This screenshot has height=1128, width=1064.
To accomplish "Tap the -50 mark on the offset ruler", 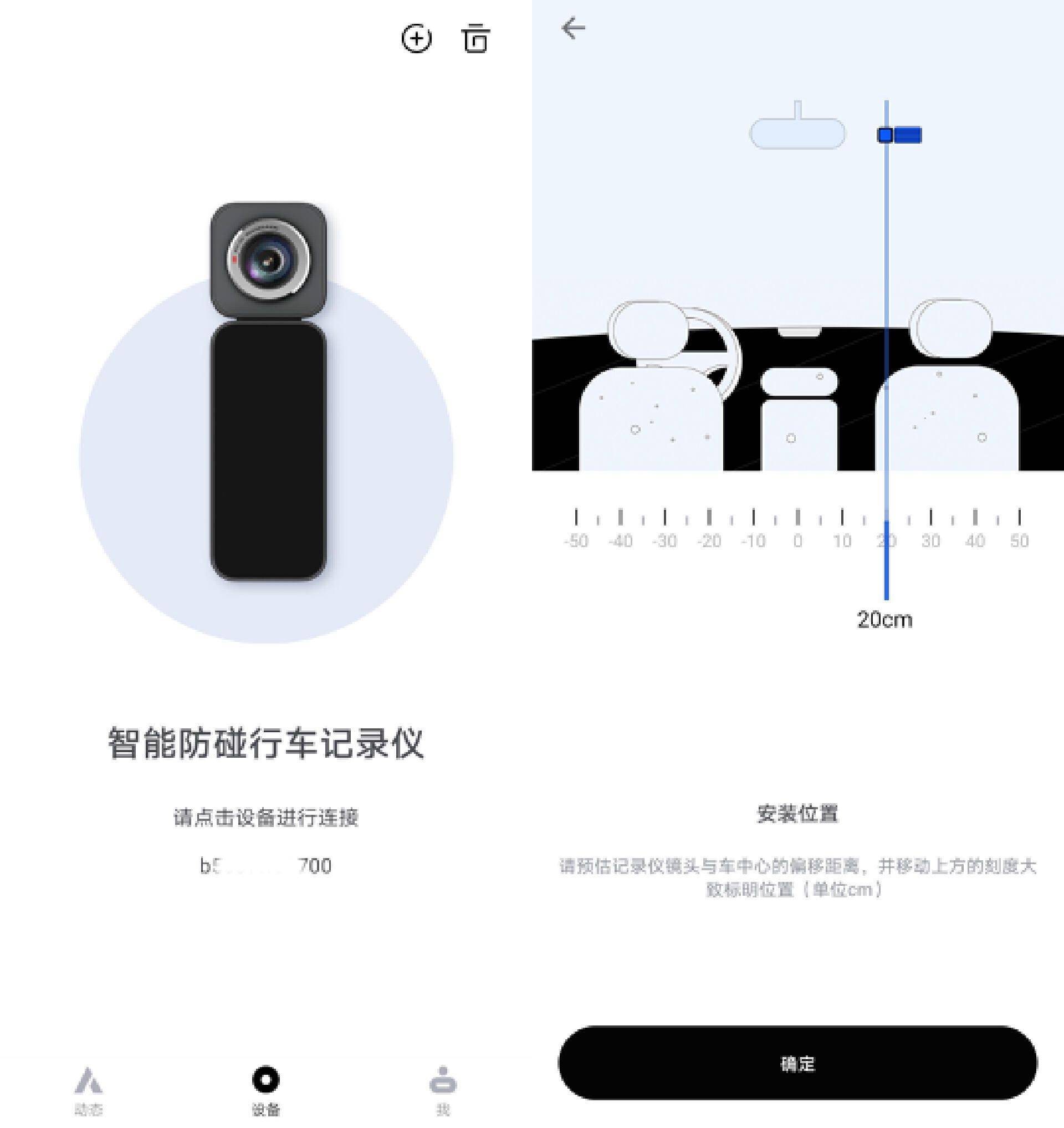I will 577,528.
